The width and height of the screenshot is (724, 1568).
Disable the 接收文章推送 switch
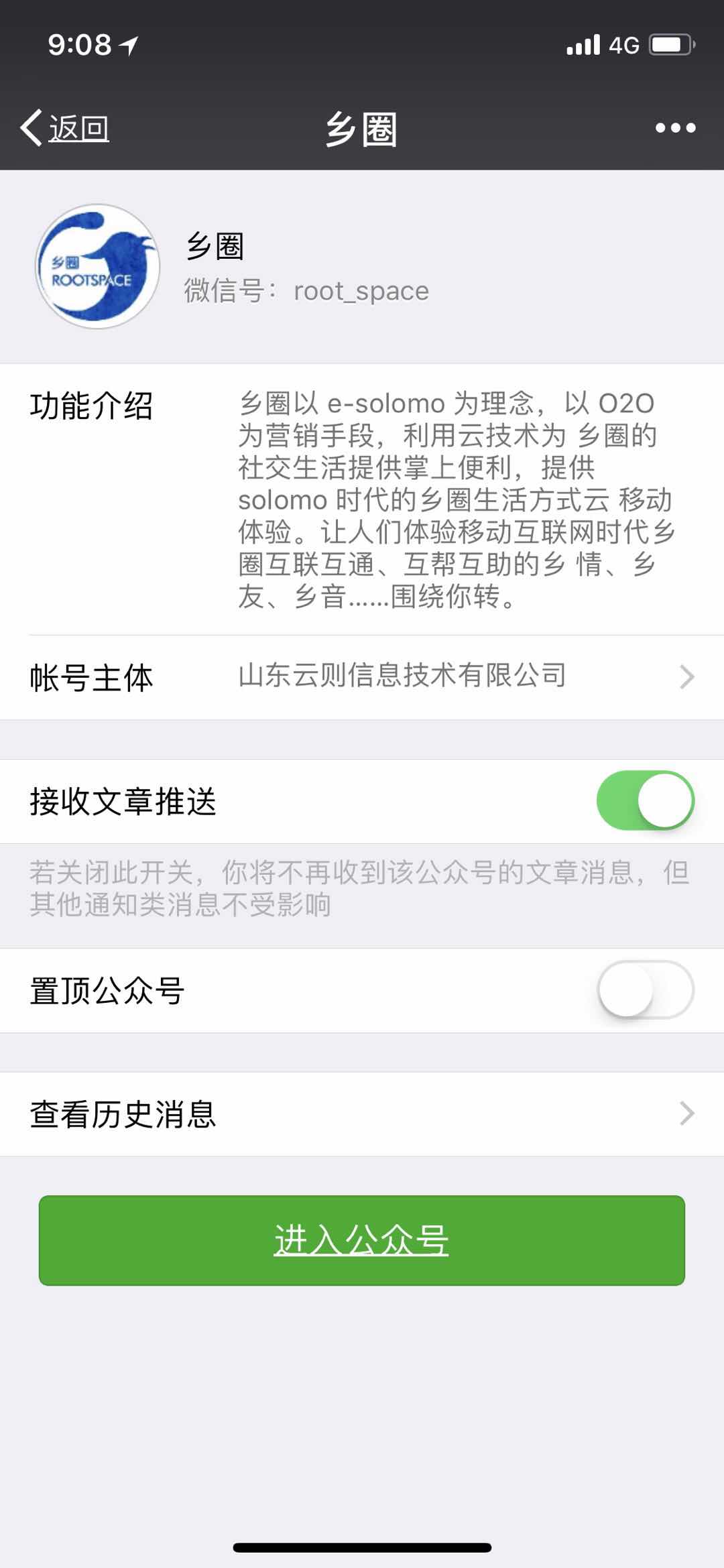pyautogui.click(x=645, y=800)
